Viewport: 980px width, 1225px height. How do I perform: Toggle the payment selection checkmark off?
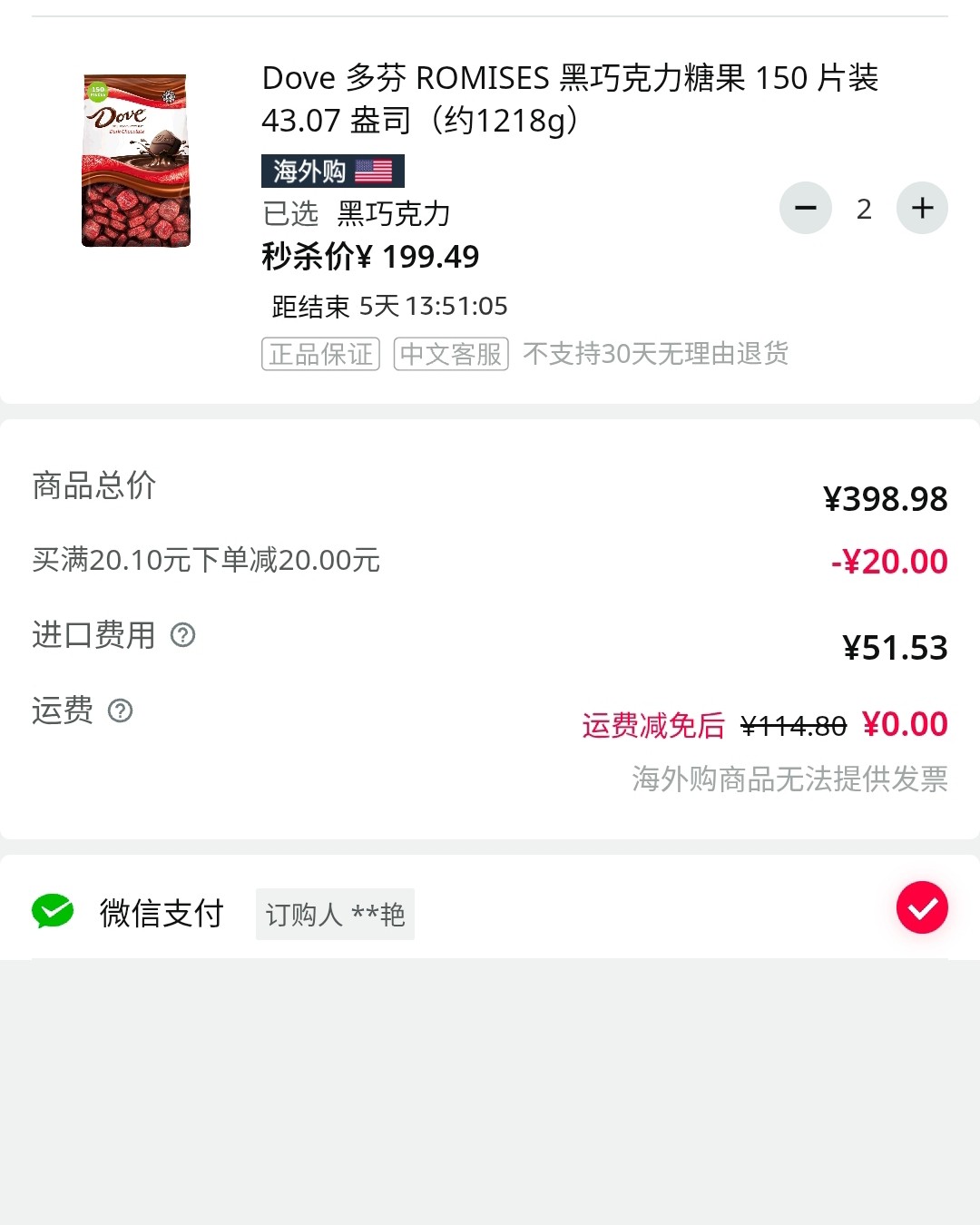coord(922,907)
